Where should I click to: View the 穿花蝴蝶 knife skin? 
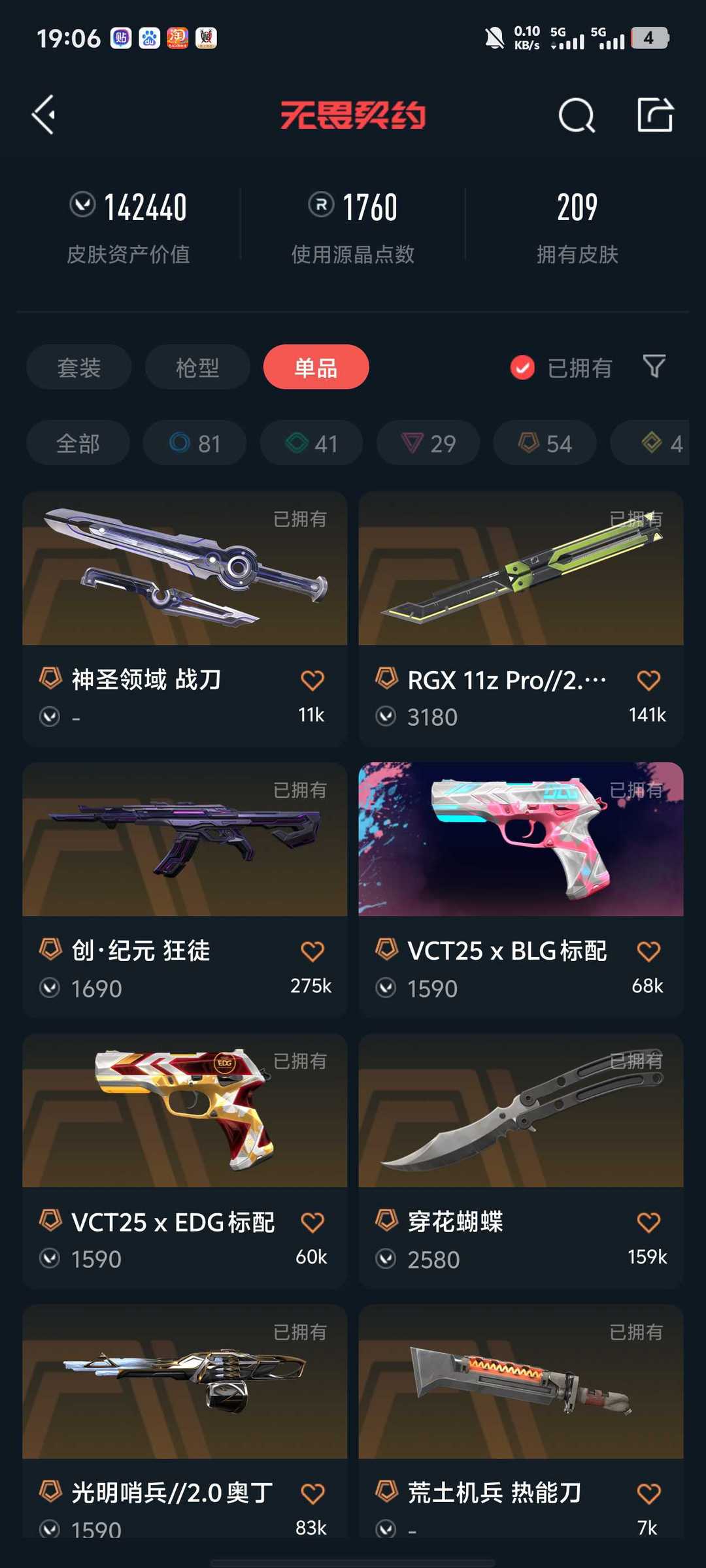(x=521, y=1161)
